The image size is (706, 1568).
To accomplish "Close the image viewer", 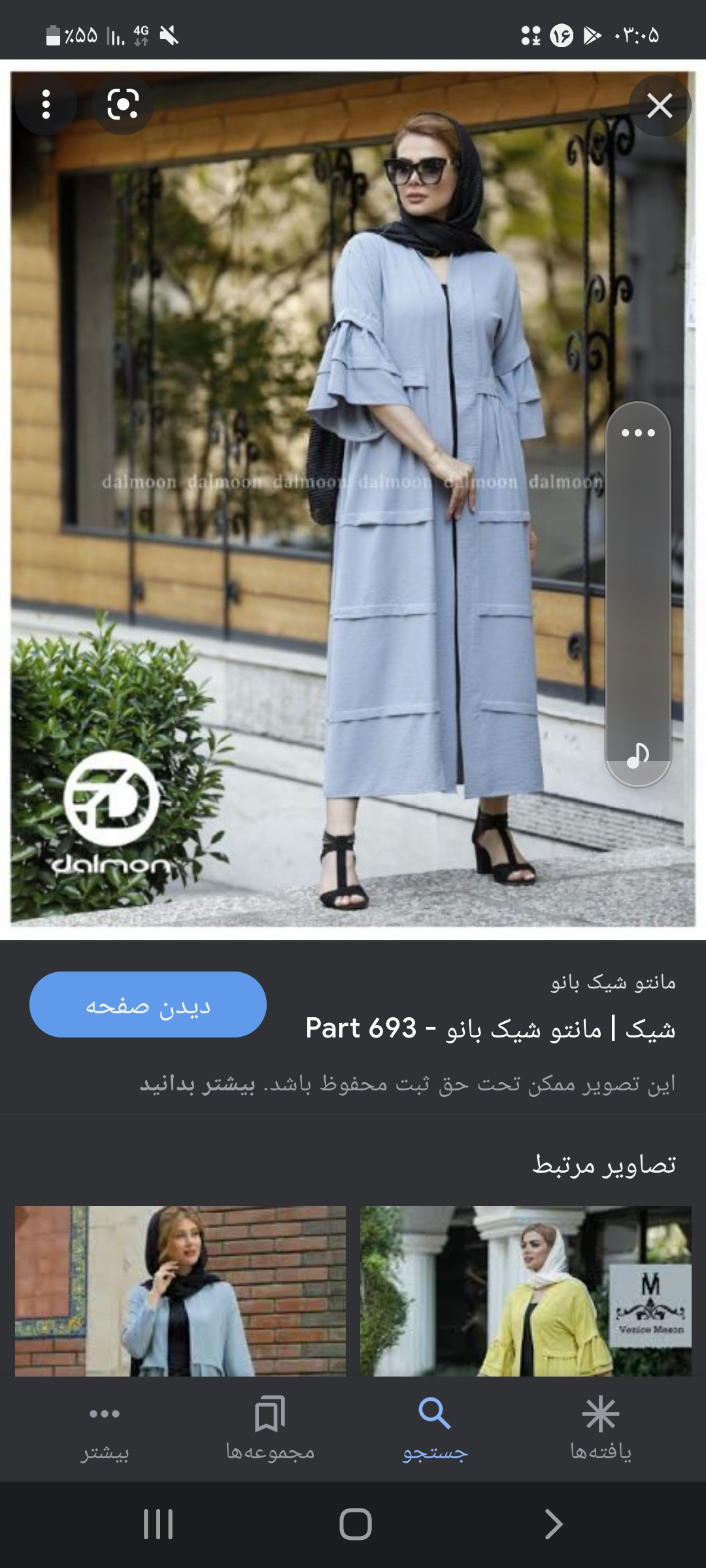I will [660, 105].
